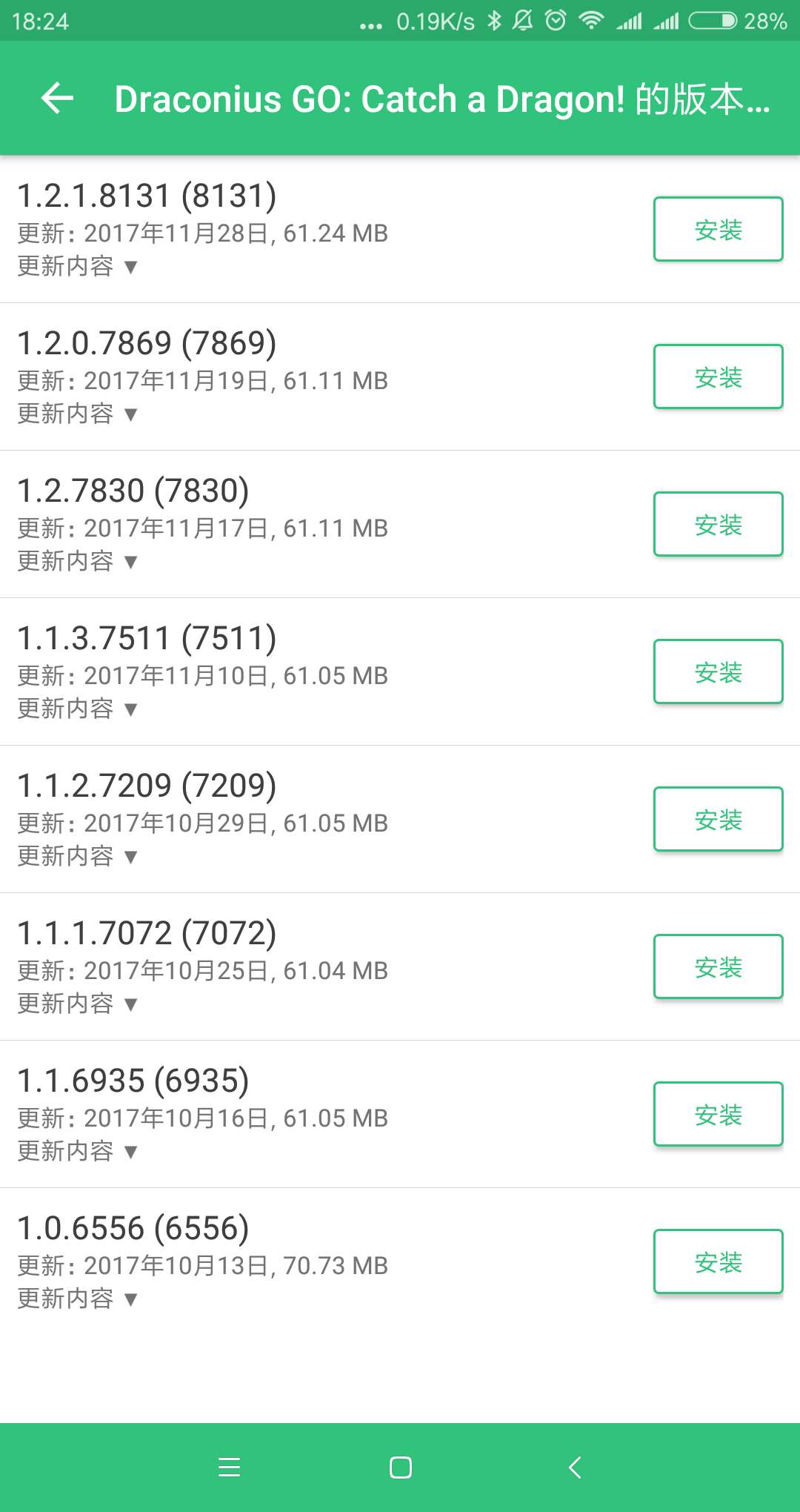800x1512 pixels.
Task: Install version 1.0.6556
Action: (x=718, y=1261)
